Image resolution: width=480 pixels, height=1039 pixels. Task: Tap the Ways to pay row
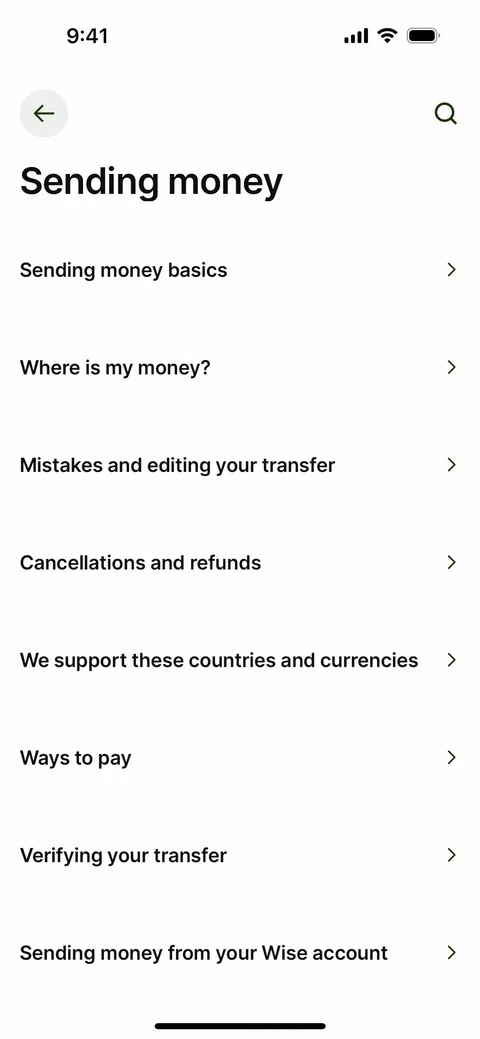tap(240, 757)
